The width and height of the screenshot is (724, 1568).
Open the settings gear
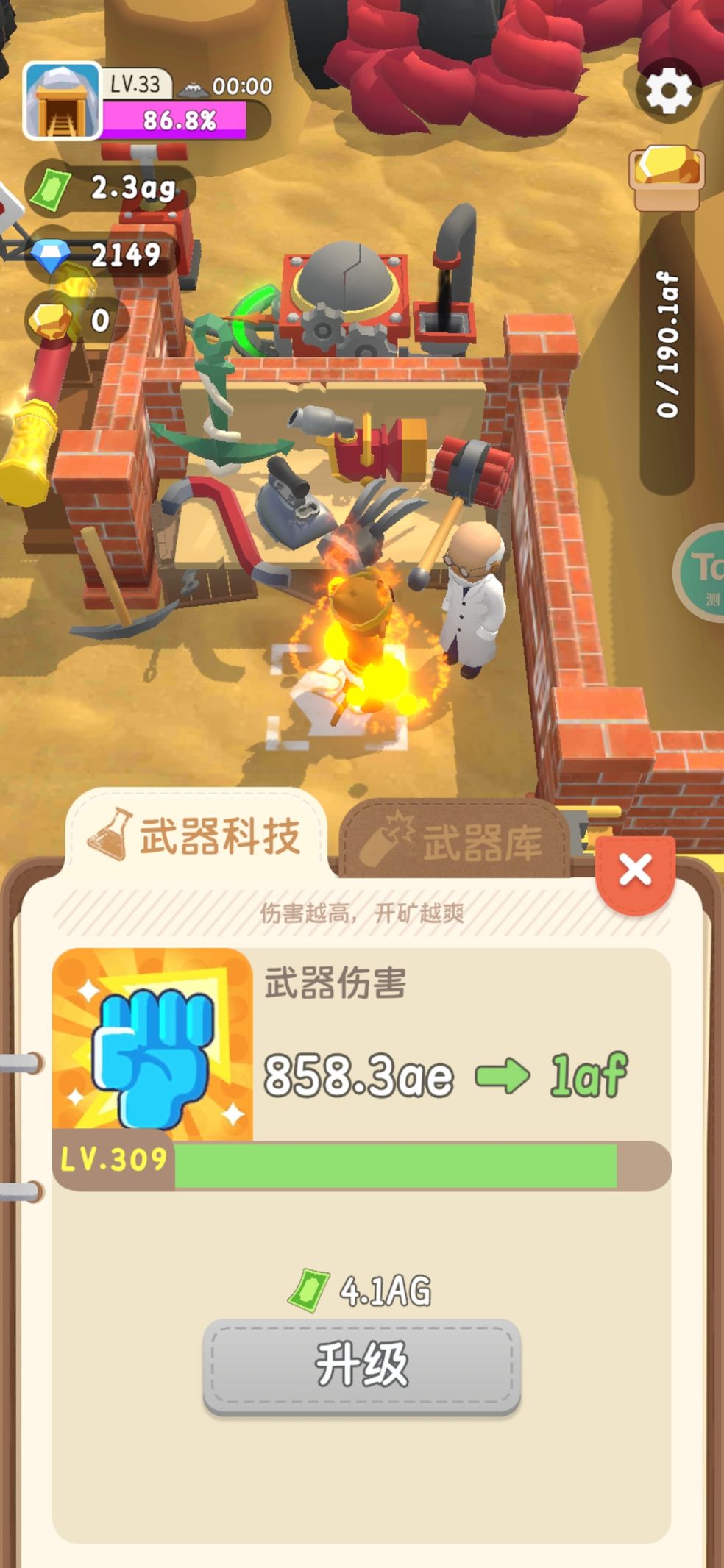668,92
